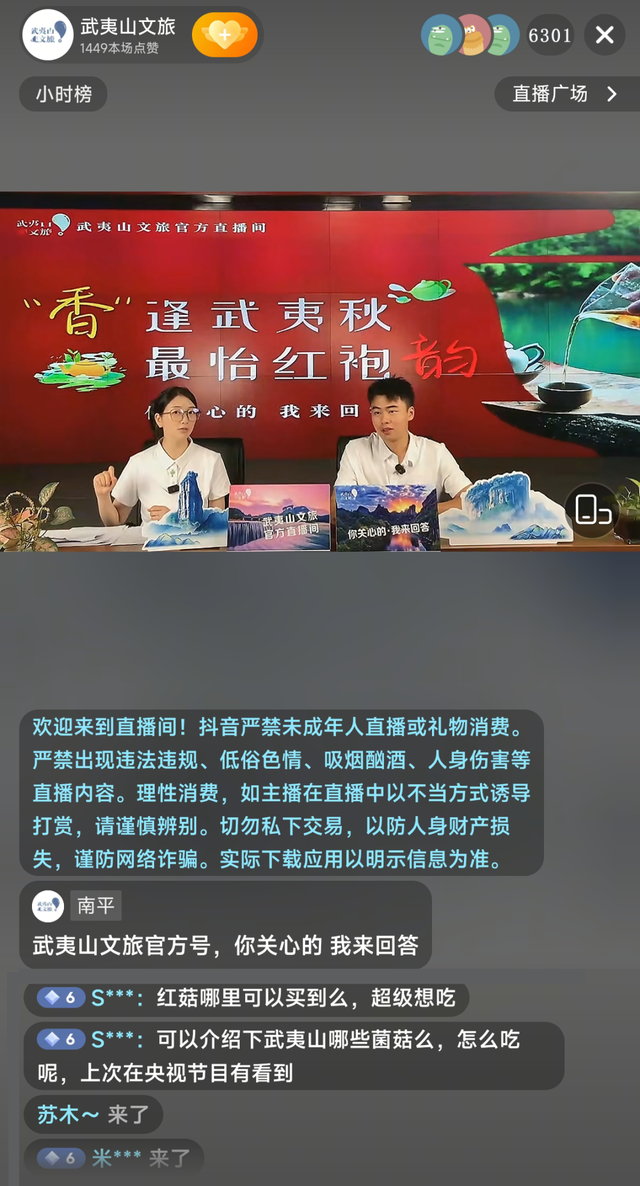
Task: Go to 直播广场 live plaza
Action: pyautogui.click(x=566, y=94)
